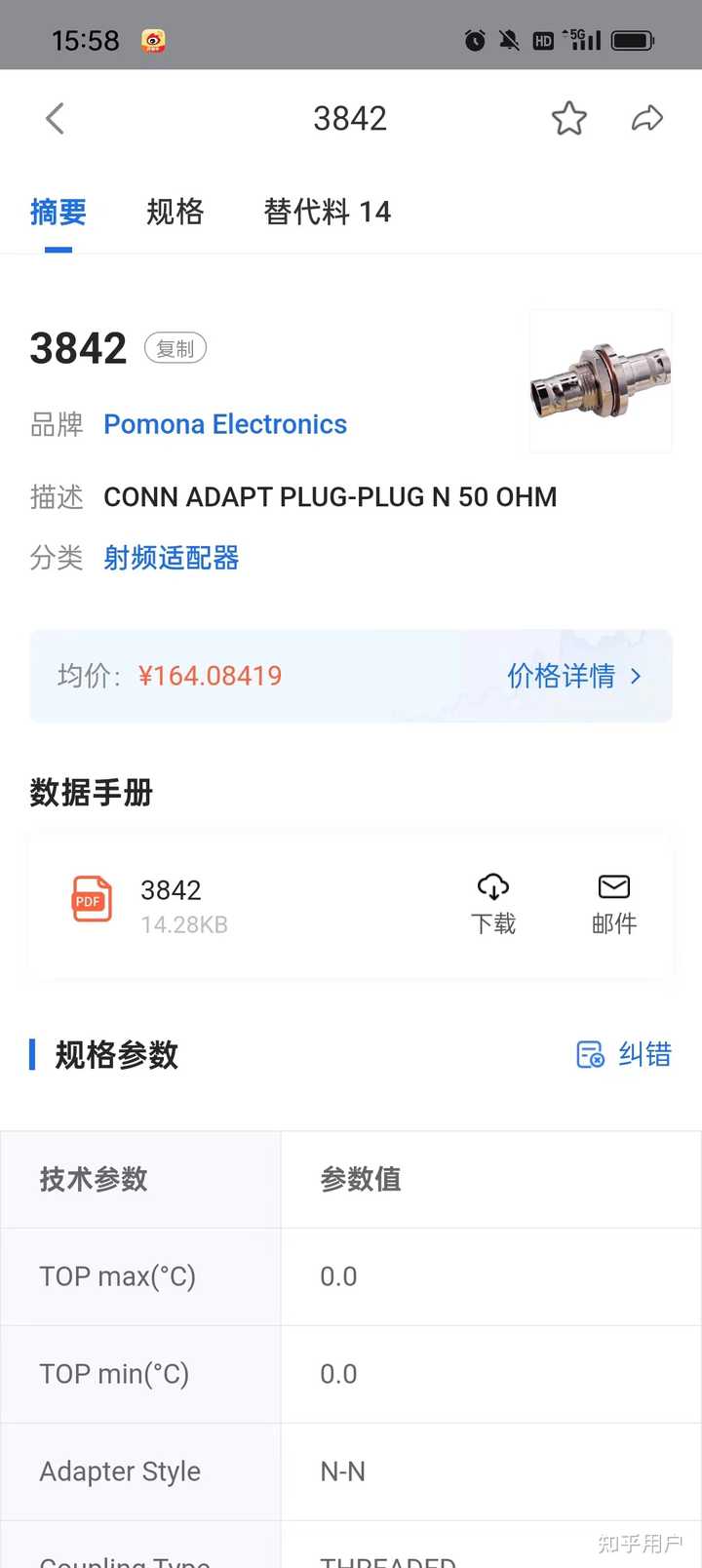Select the 摘要 tab
702x1568 pixels.
[58, 212]
